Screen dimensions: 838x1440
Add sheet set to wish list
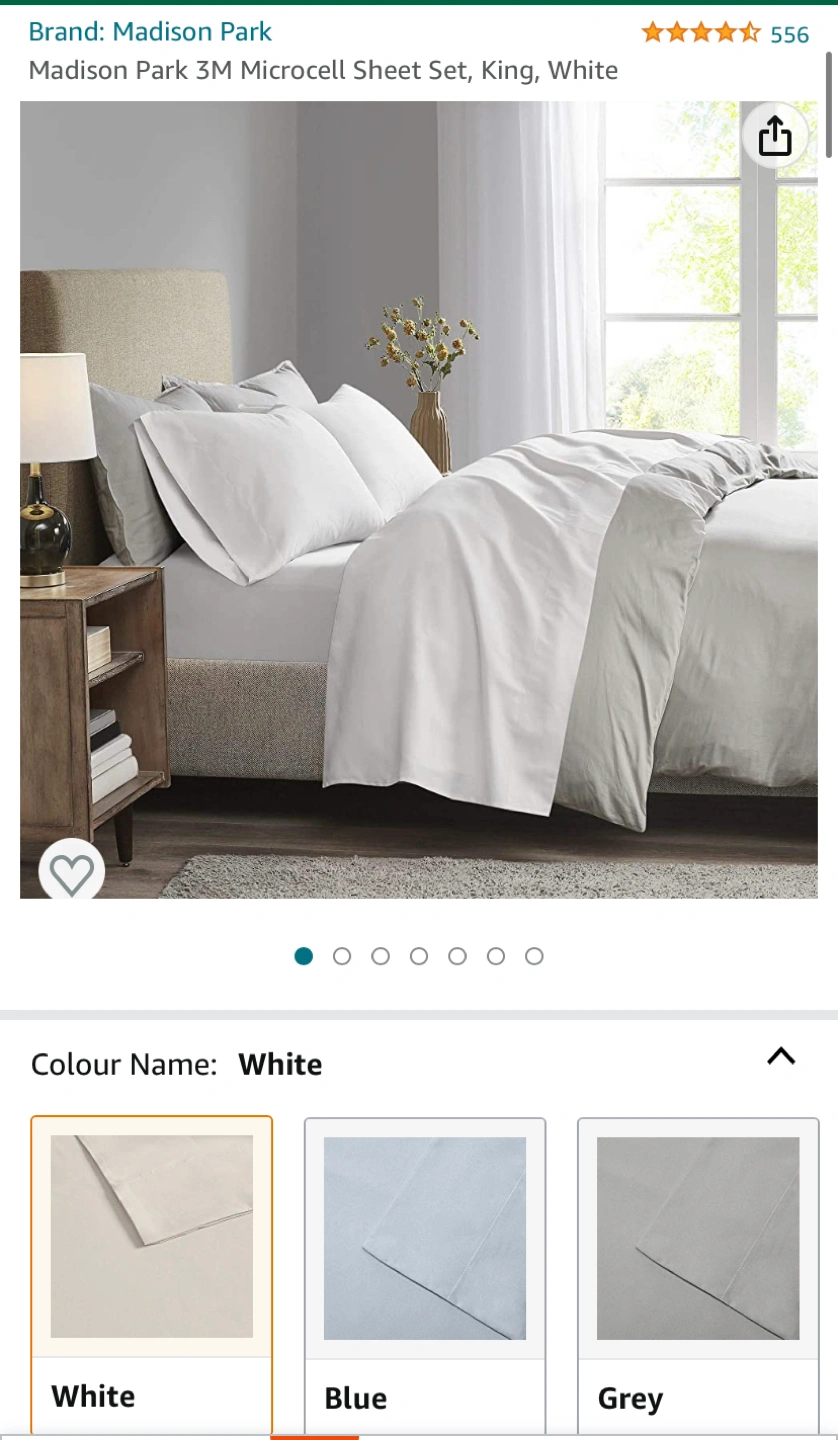72,873
